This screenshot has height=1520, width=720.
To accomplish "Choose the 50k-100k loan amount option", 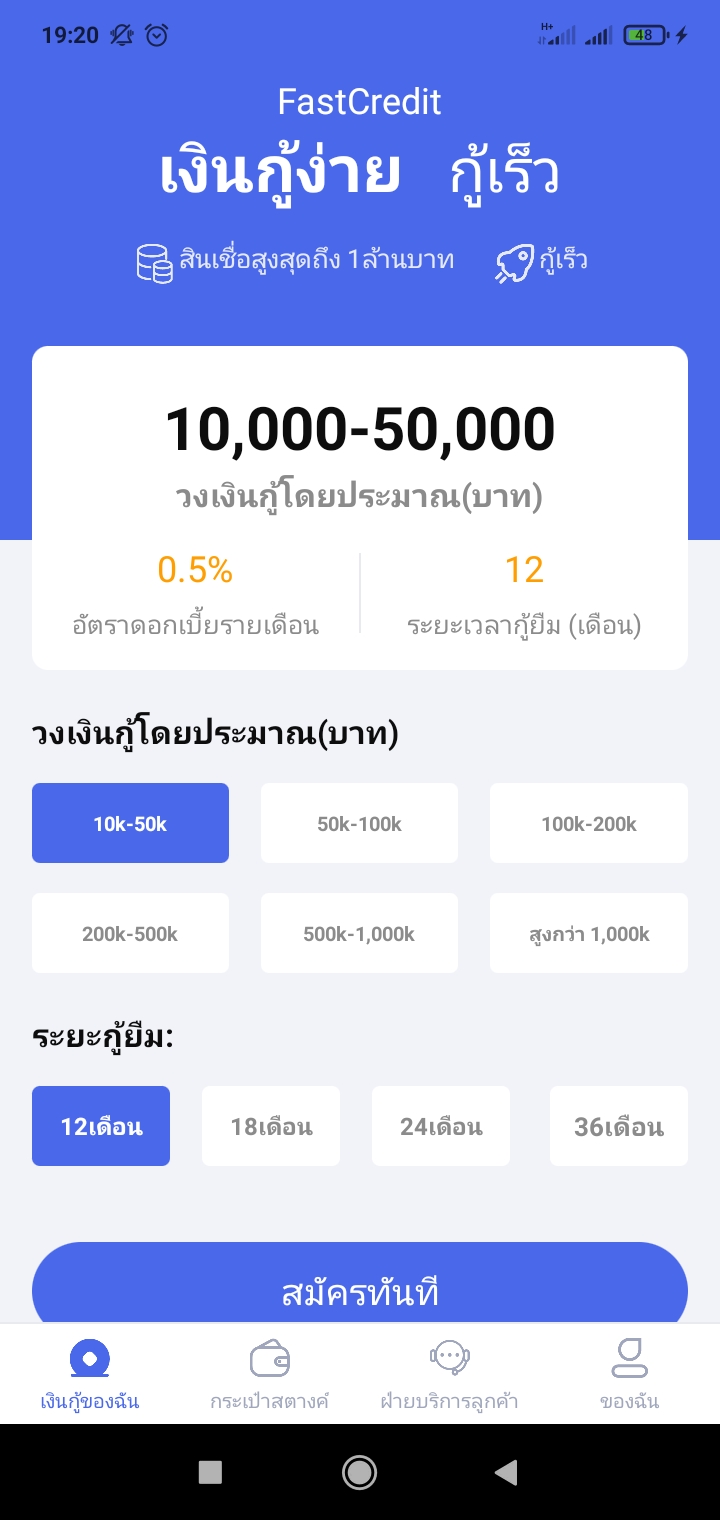I will [x=359, y=823].
